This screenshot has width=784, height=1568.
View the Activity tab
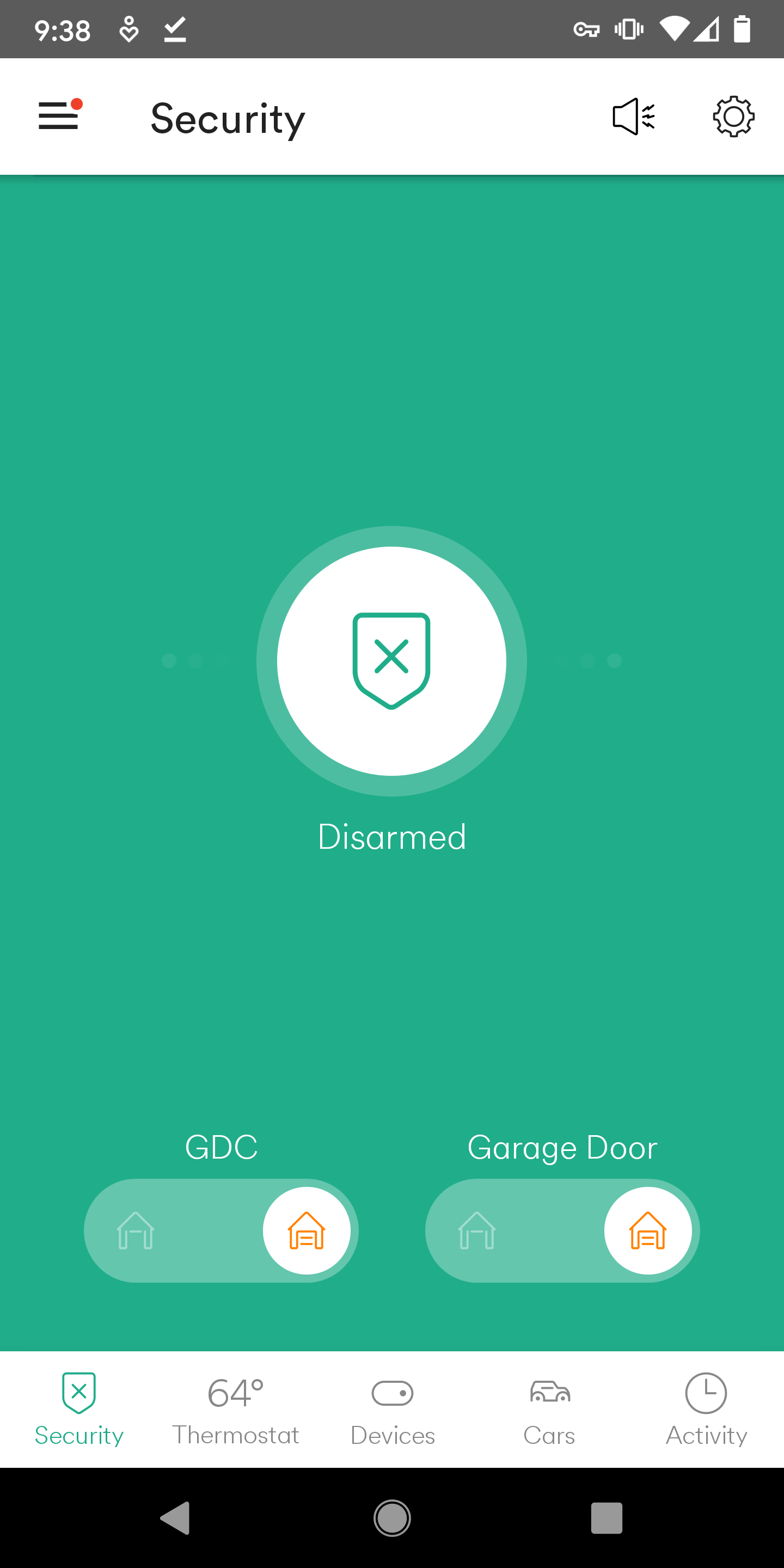[x=706, y=1408]
